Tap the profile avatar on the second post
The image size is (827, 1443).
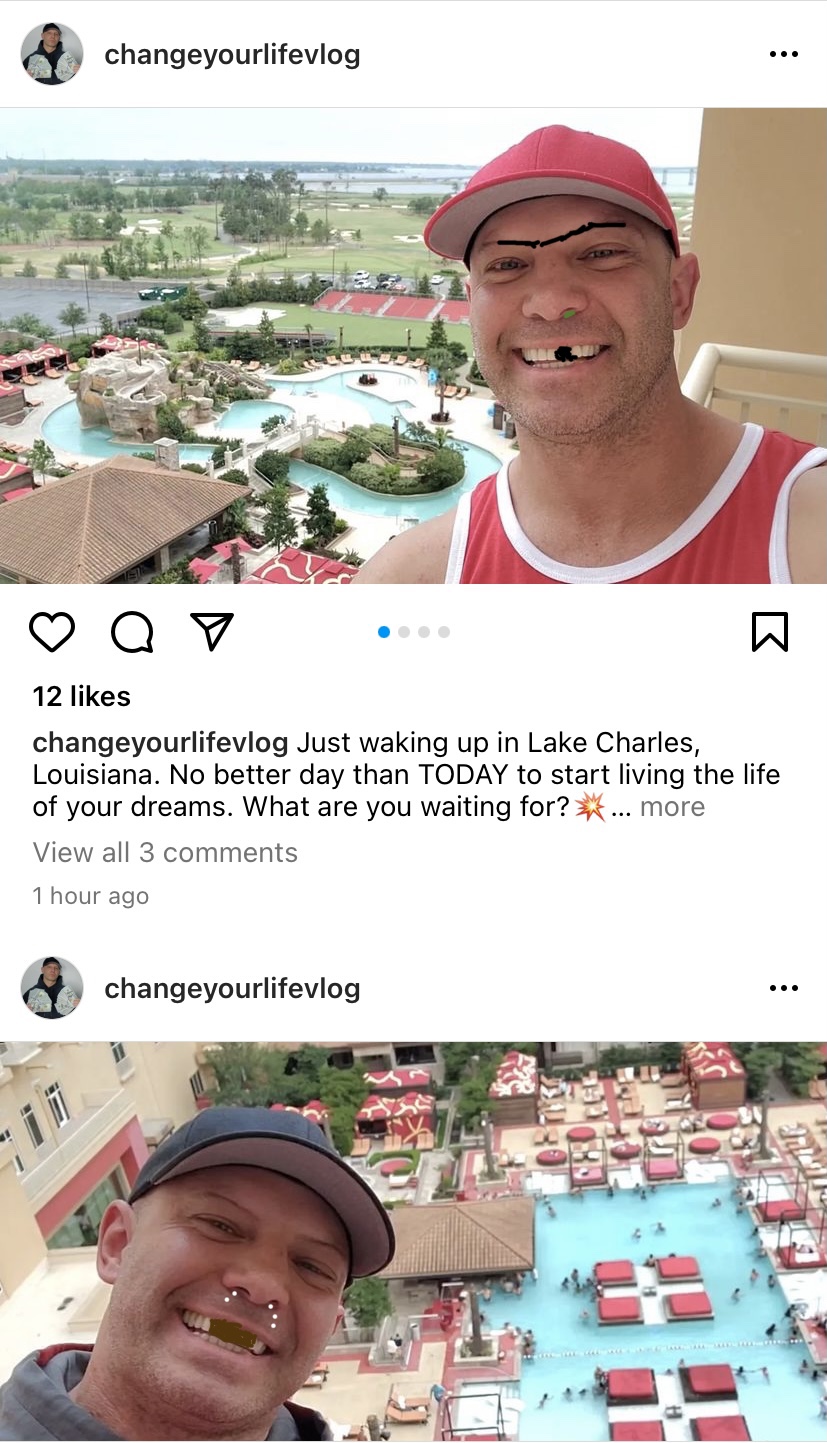(x=52, y=988)
